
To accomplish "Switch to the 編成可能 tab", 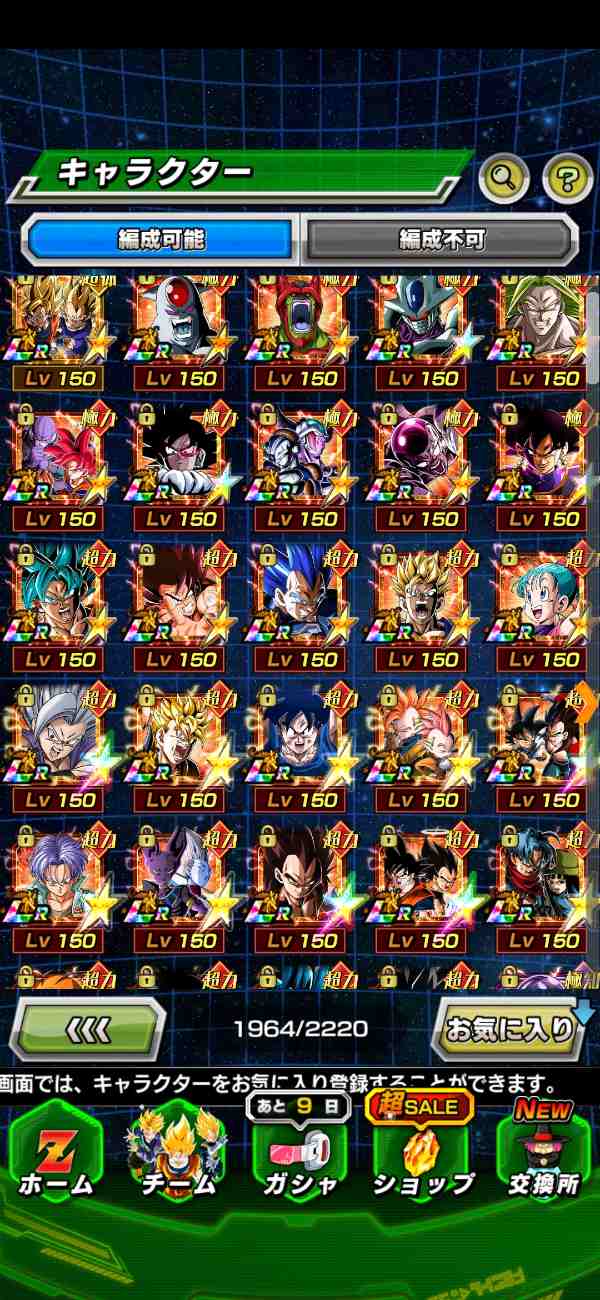I will [161, 239].
